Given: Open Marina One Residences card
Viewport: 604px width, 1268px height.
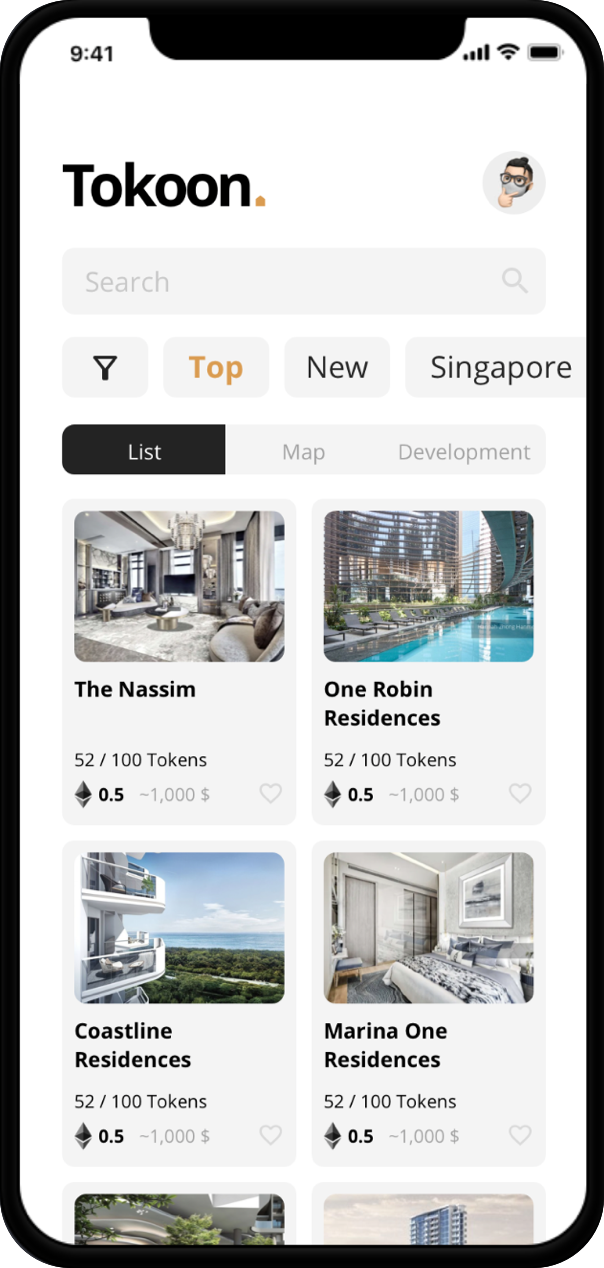Looking at the screenshot, I should coord(429,1003).
